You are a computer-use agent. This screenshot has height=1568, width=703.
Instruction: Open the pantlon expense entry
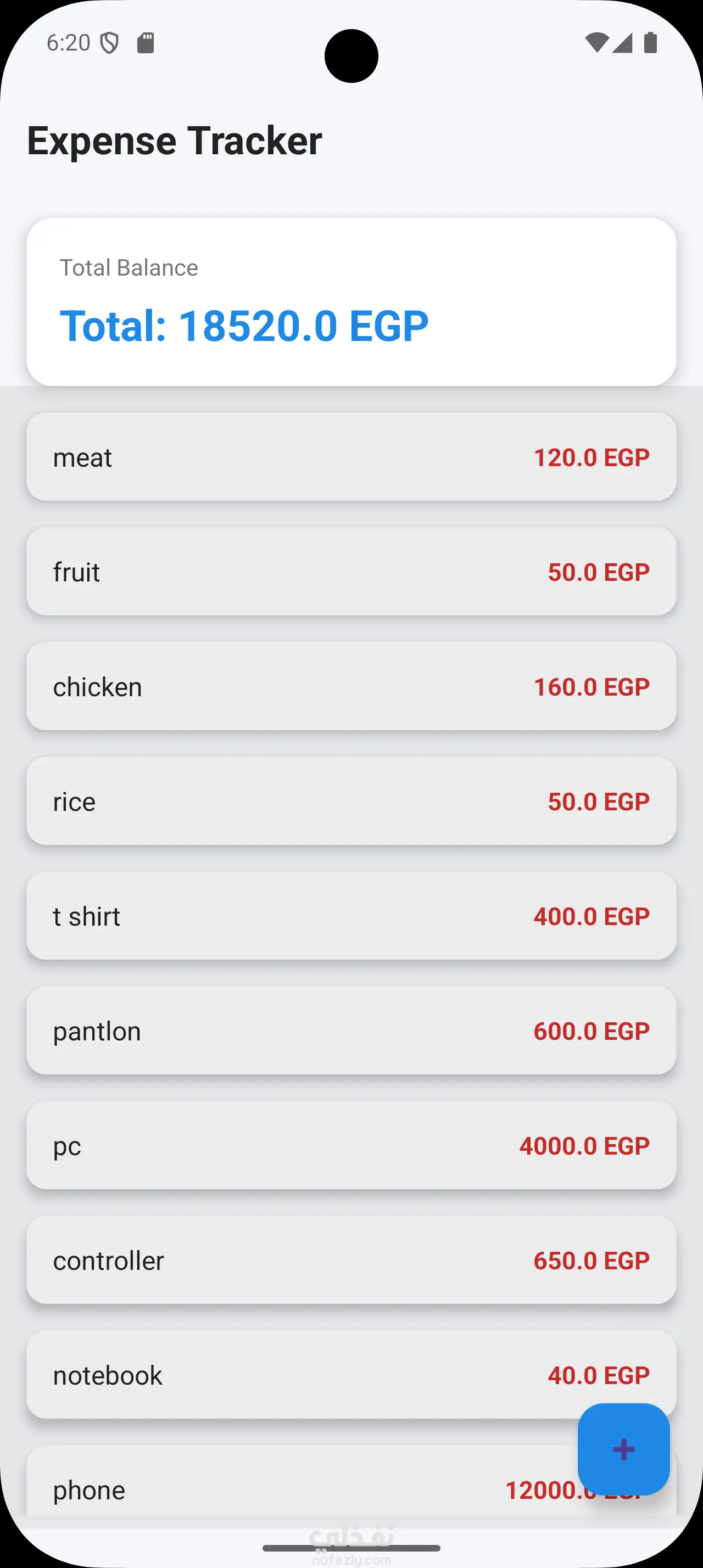351,1031
